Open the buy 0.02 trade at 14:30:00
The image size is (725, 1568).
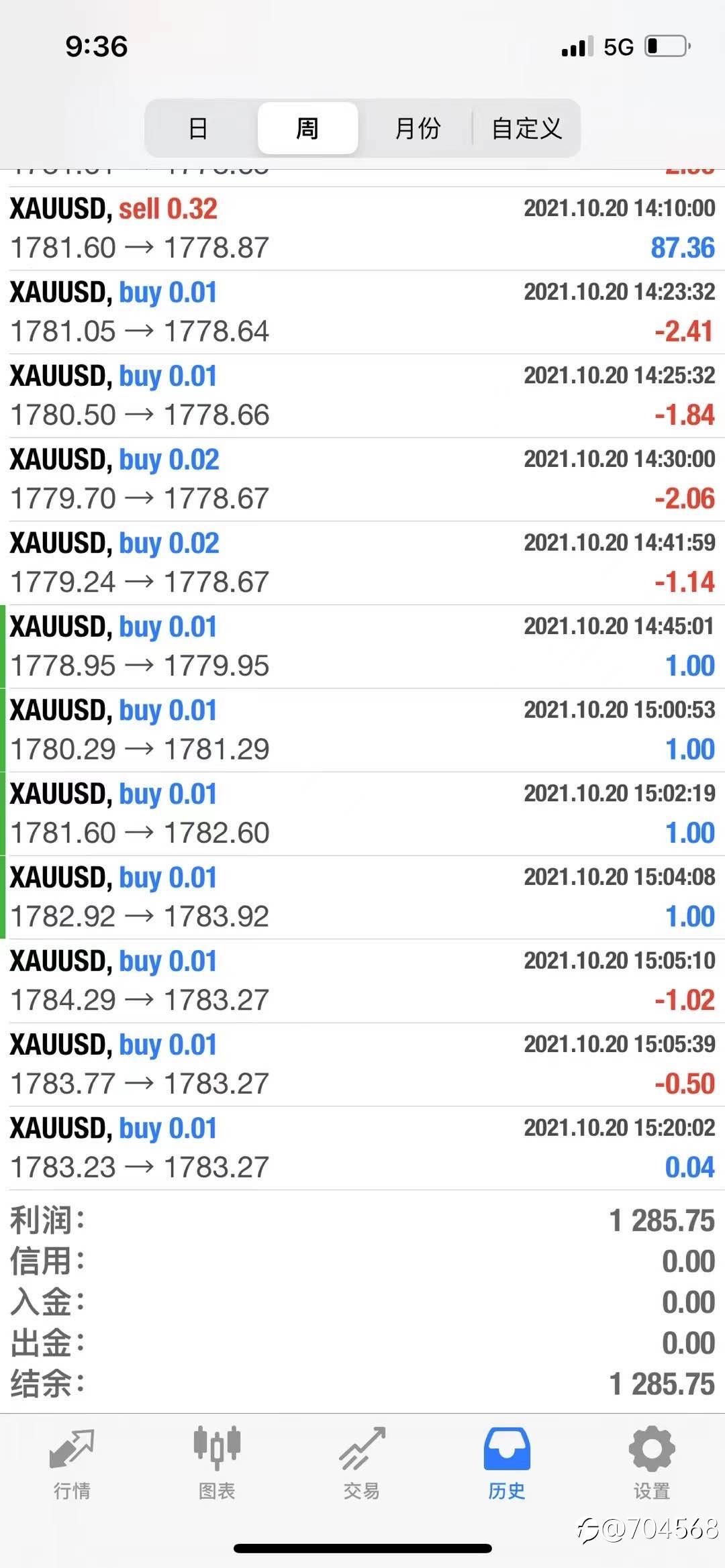362,480
